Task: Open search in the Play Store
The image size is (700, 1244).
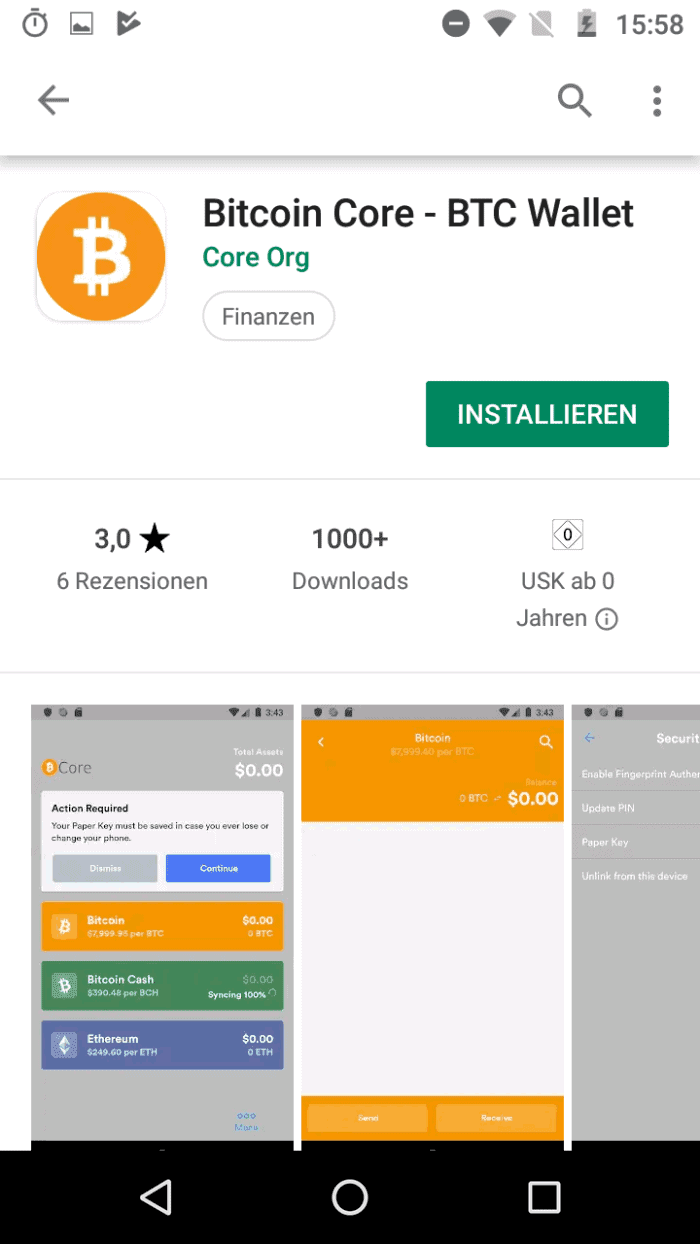Action: click(x=574, y=100)
